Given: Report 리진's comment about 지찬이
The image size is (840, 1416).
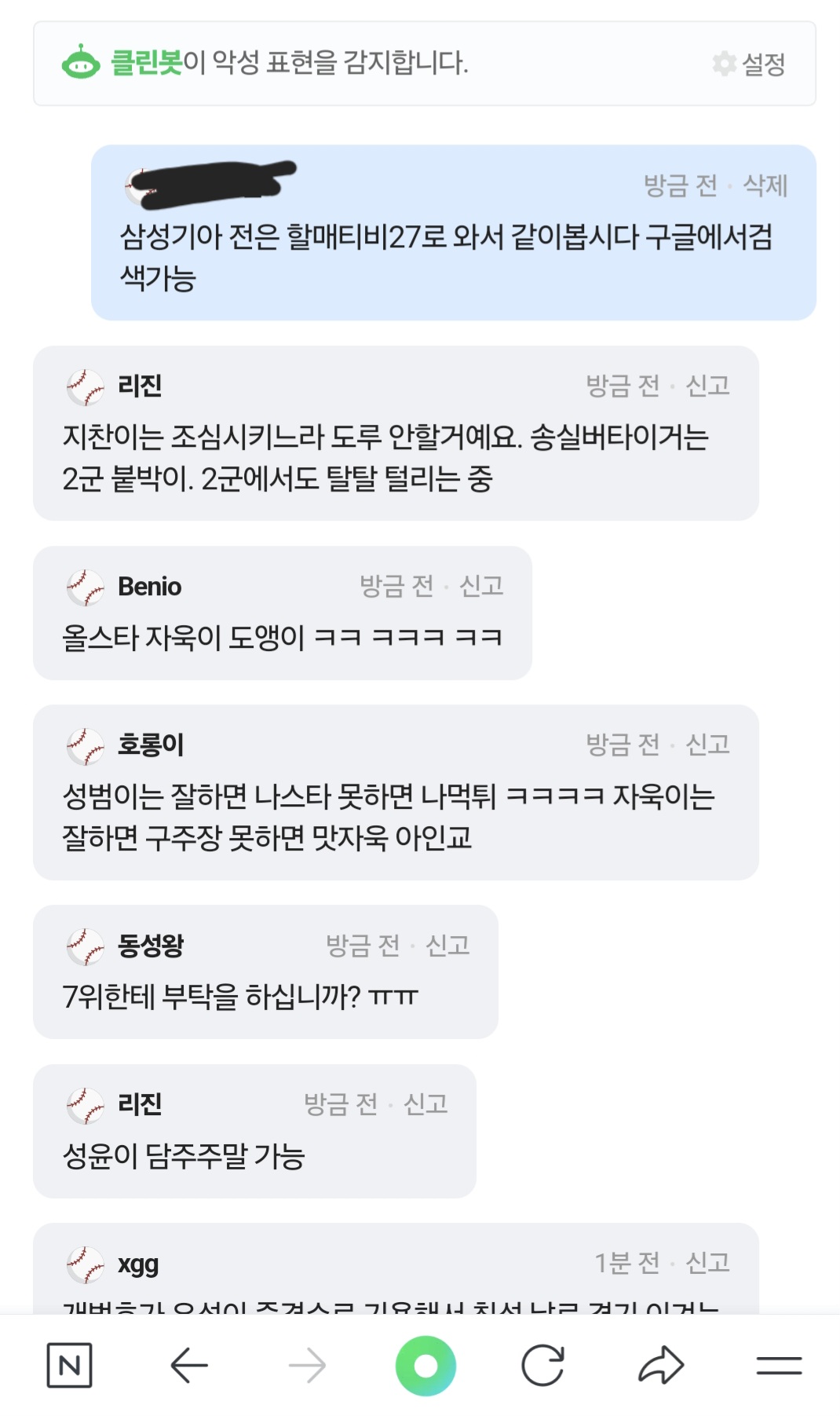Looking at the screenshot, I should point(707,386).
